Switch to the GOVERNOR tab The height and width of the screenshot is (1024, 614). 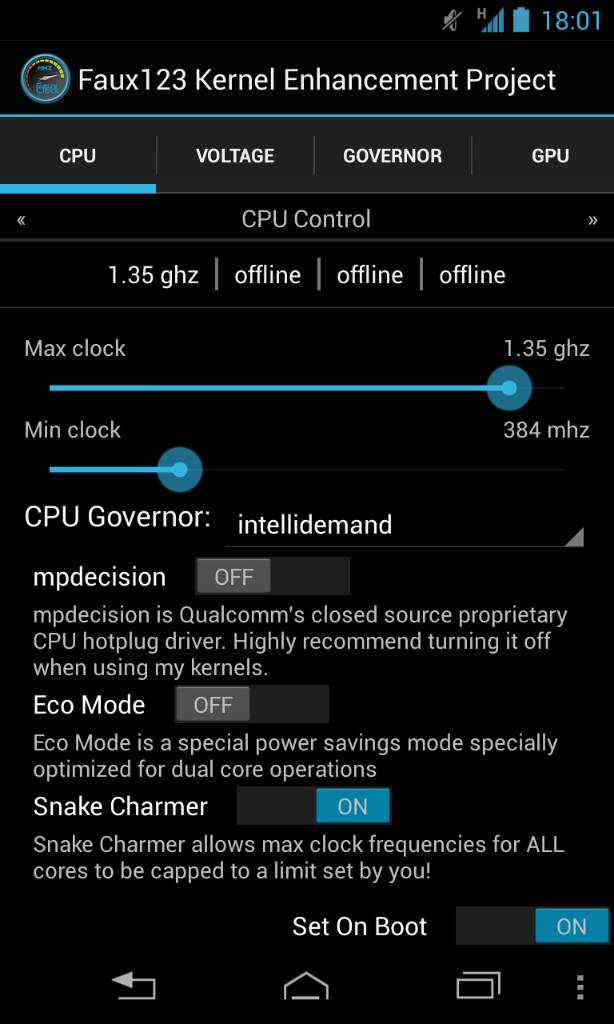tap(392, 156)
